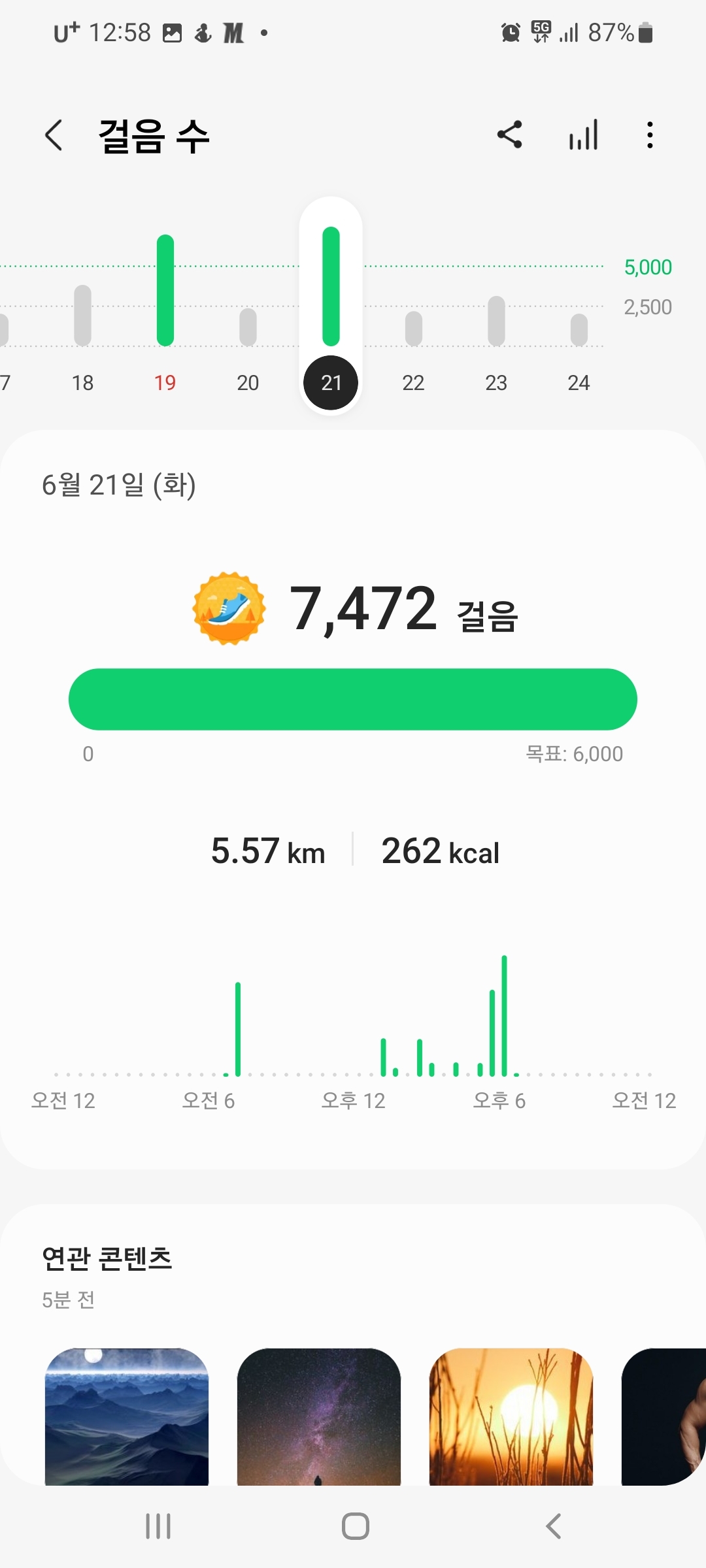Select day 18 in the step chart
The width and height of the screenshot is (706, 1568).
(82, 382)
